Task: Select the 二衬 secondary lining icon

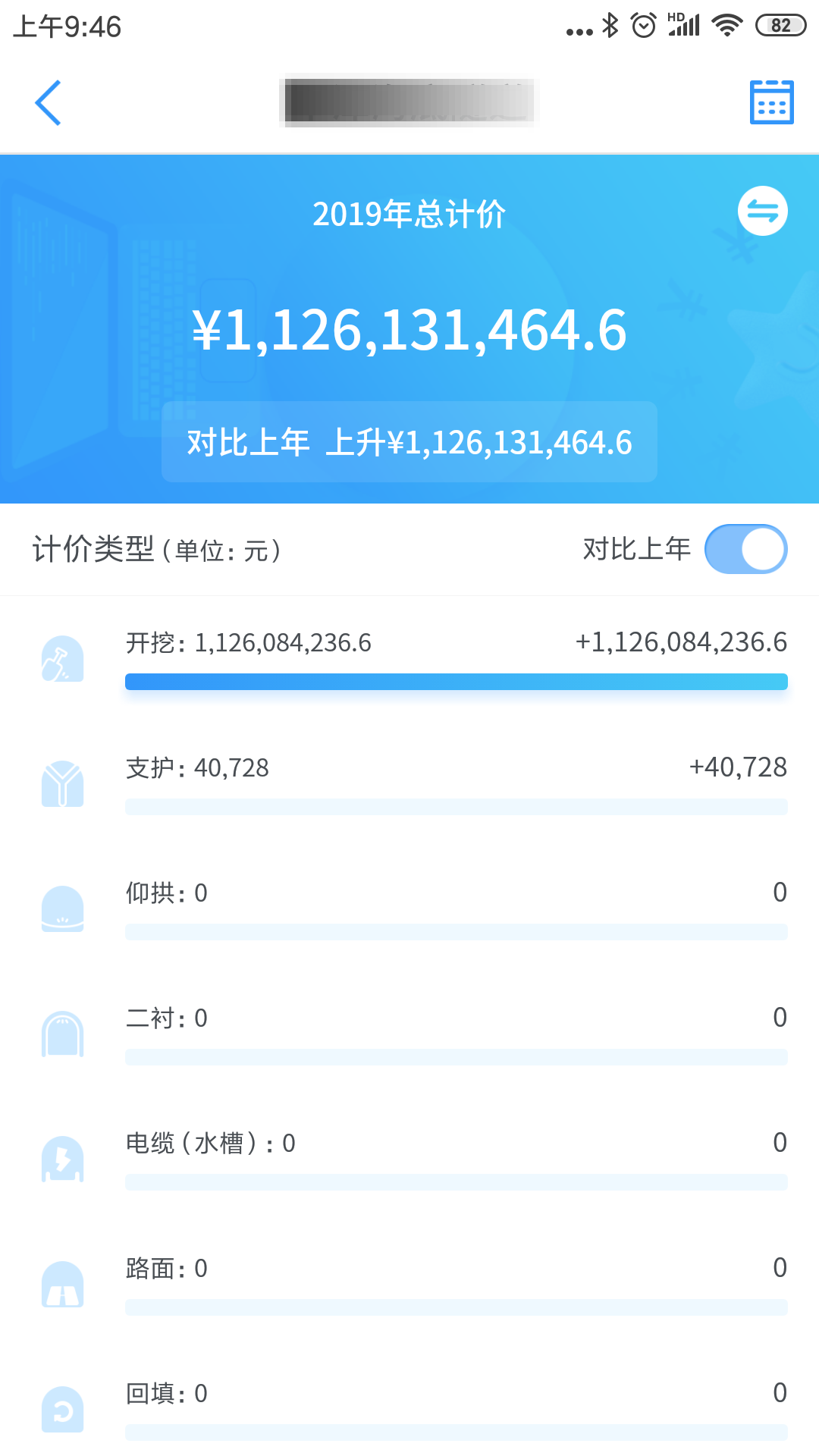Action: pyautogui.click(x=63, y=1034)
